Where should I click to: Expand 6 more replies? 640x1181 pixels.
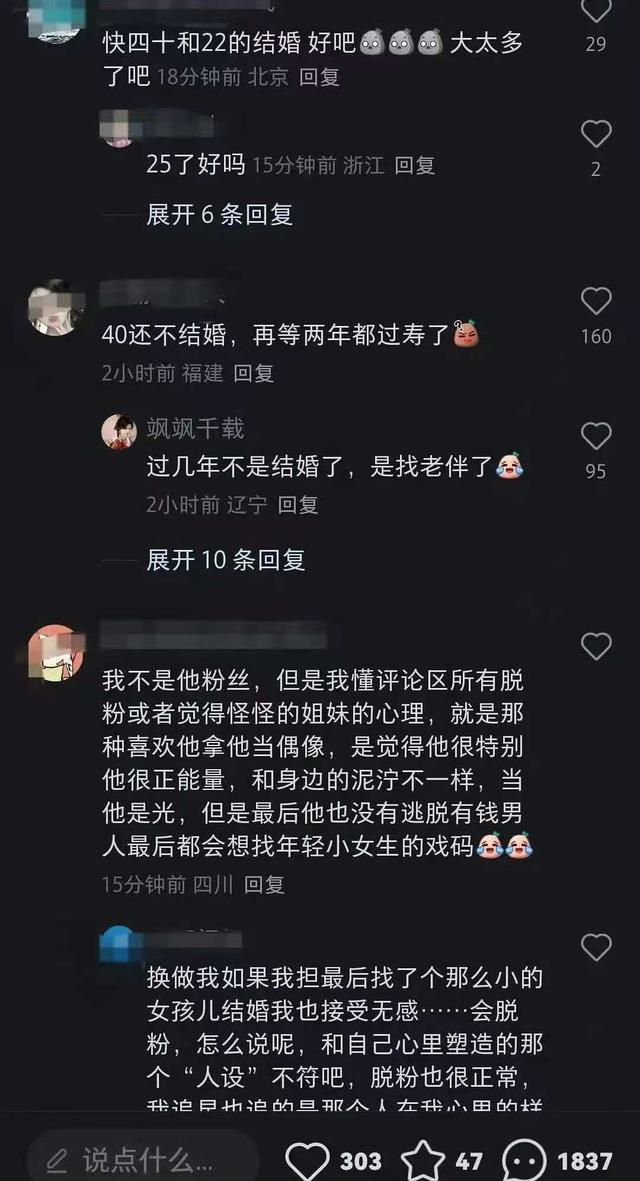pyautogui.click(x=219, y=214)
